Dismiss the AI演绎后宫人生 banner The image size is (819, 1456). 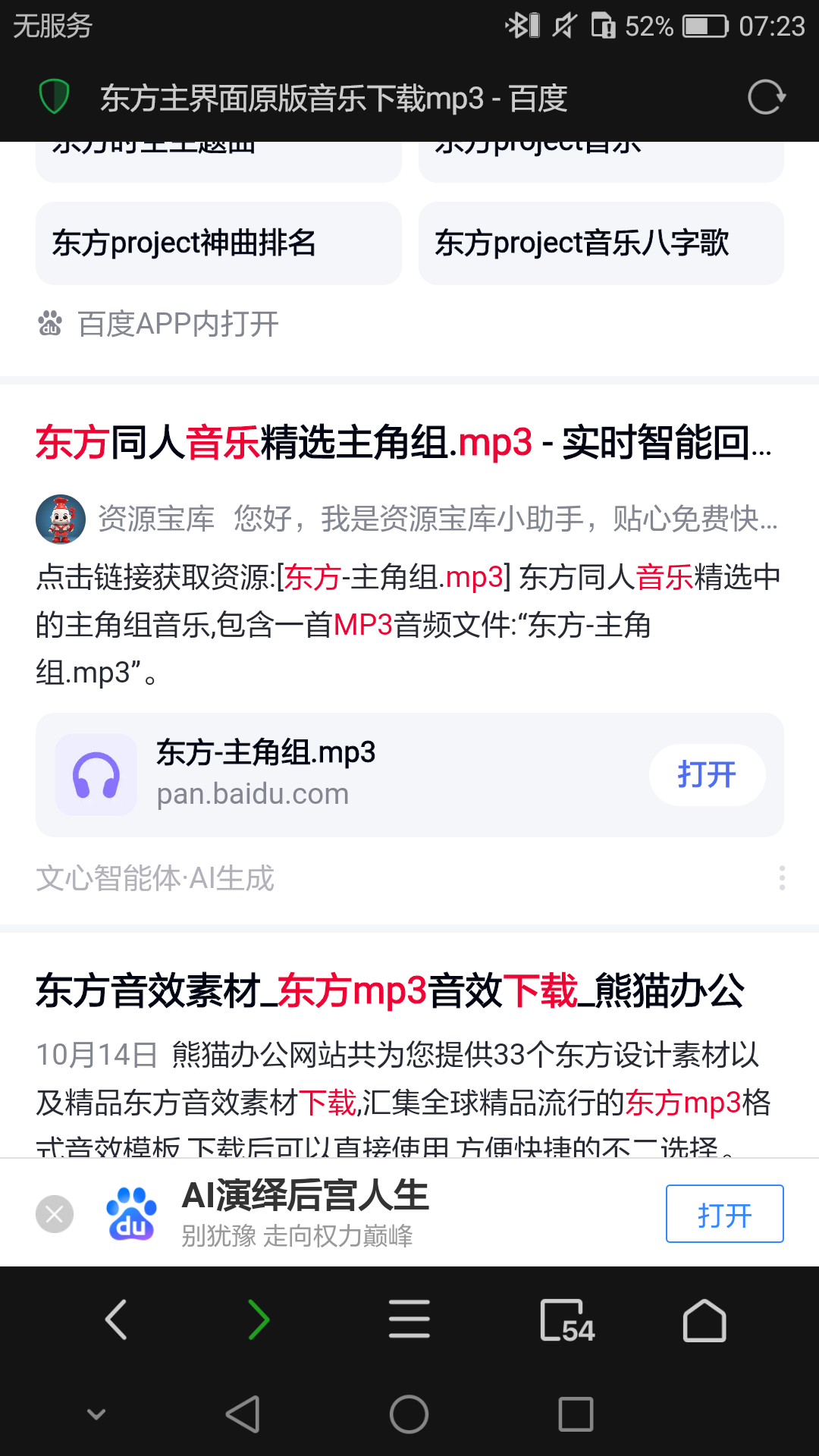click(55, 1214)
